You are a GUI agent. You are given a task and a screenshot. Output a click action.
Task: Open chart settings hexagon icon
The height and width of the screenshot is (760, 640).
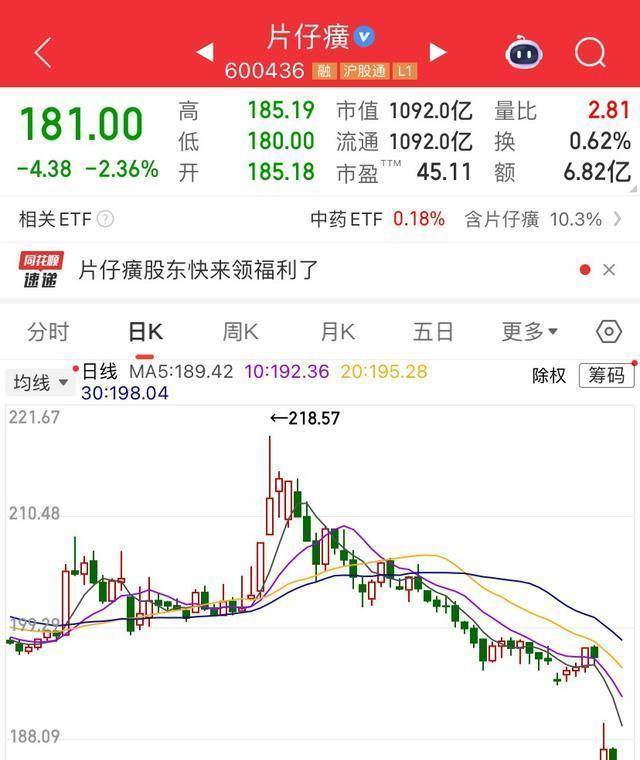click(607, 332)
